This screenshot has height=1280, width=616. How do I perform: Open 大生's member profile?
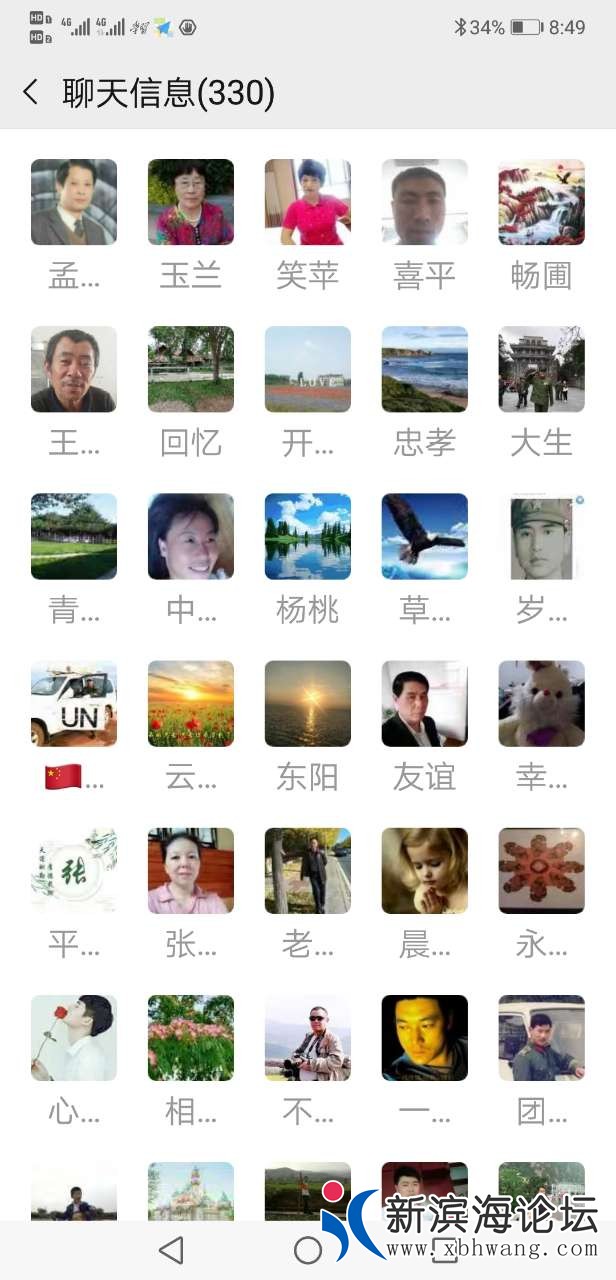pos(541,369)
